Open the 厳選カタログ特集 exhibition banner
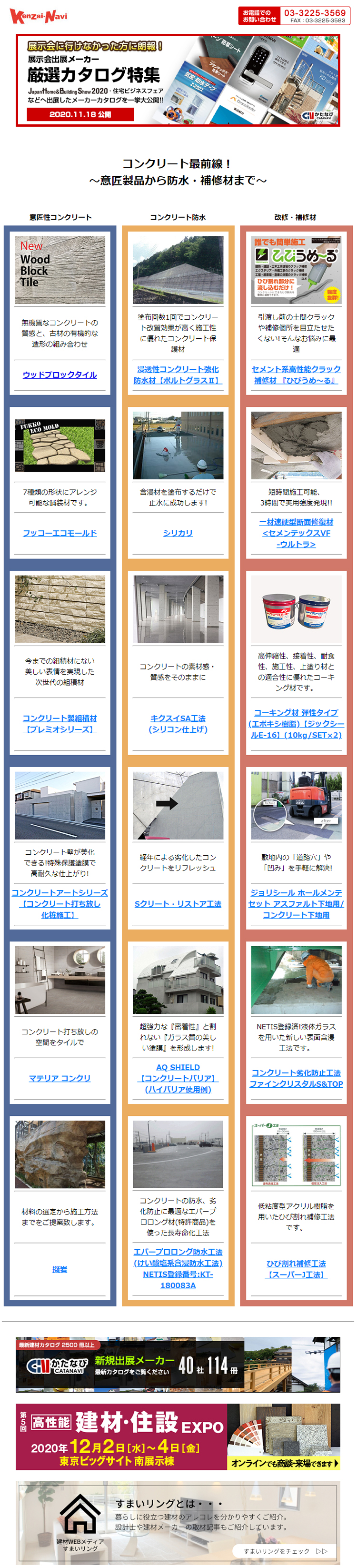Screen dimensions: 357x1568 pyautogui.click(x=178, y=80)
